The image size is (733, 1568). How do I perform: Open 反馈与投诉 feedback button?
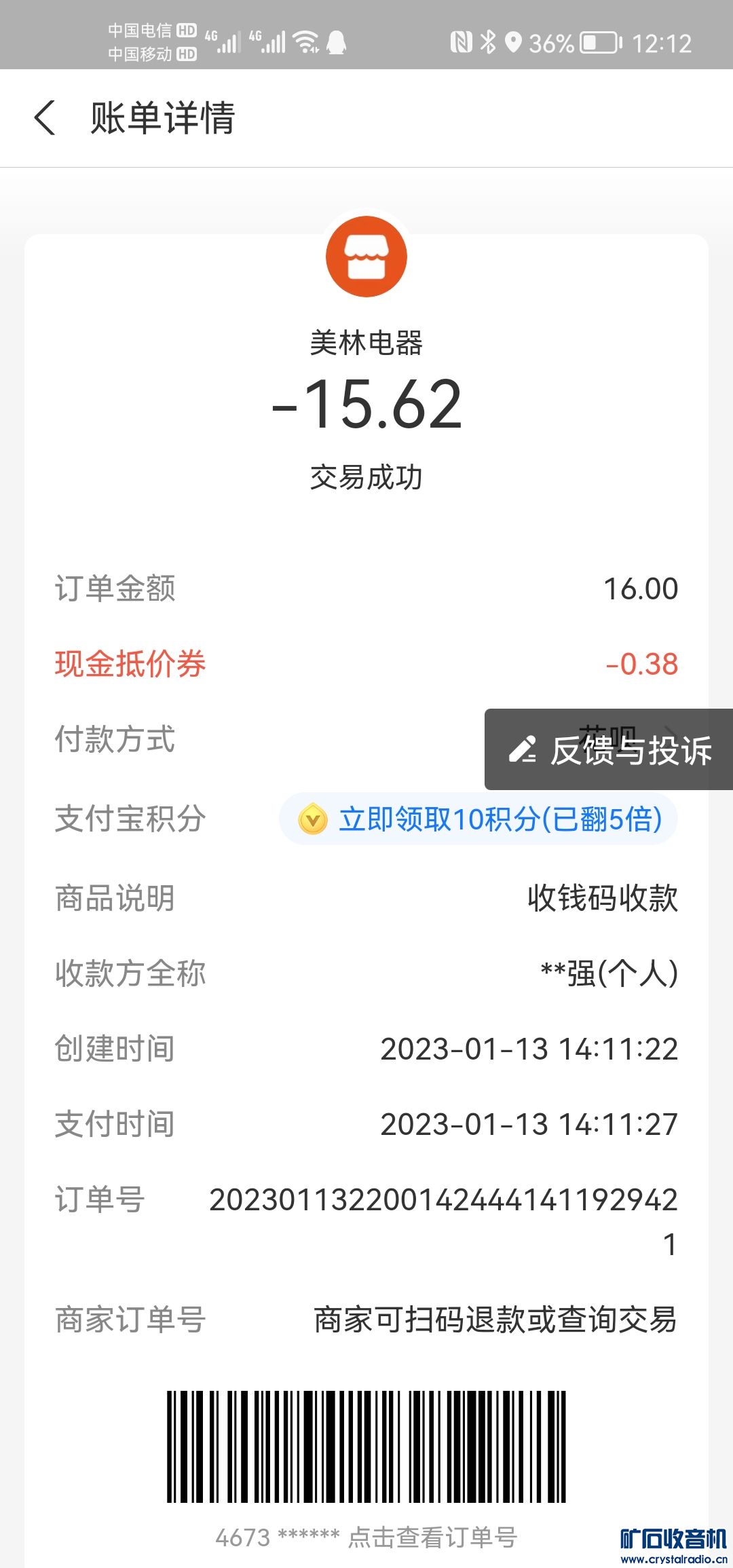click(x=609, y=750)
